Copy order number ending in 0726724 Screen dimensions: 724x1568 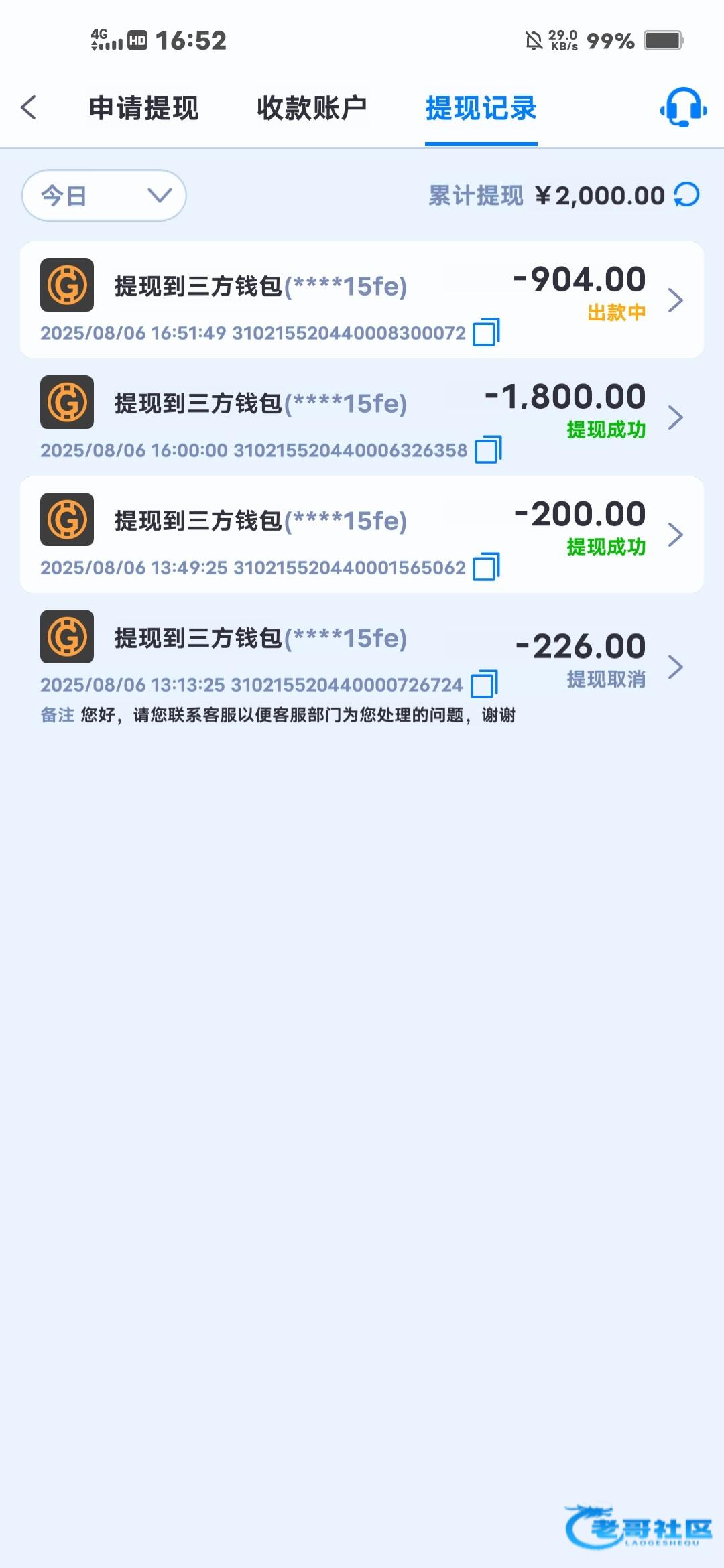pos(484,684)
